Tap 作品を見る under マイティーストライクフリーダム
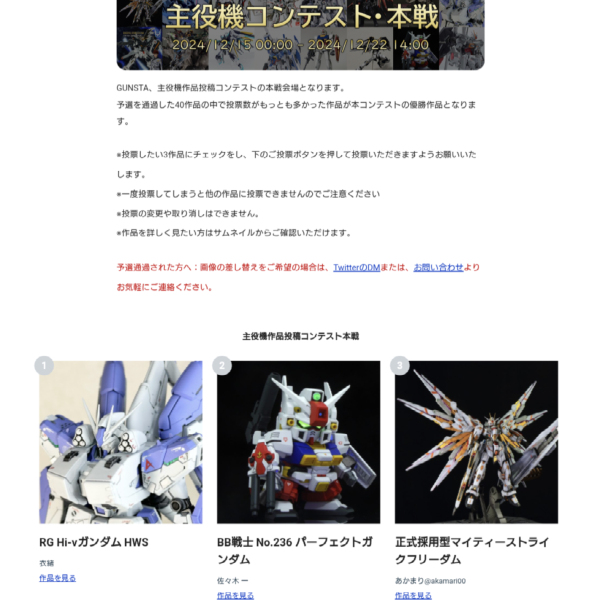600x600 pixels. [x=413, y=595]
